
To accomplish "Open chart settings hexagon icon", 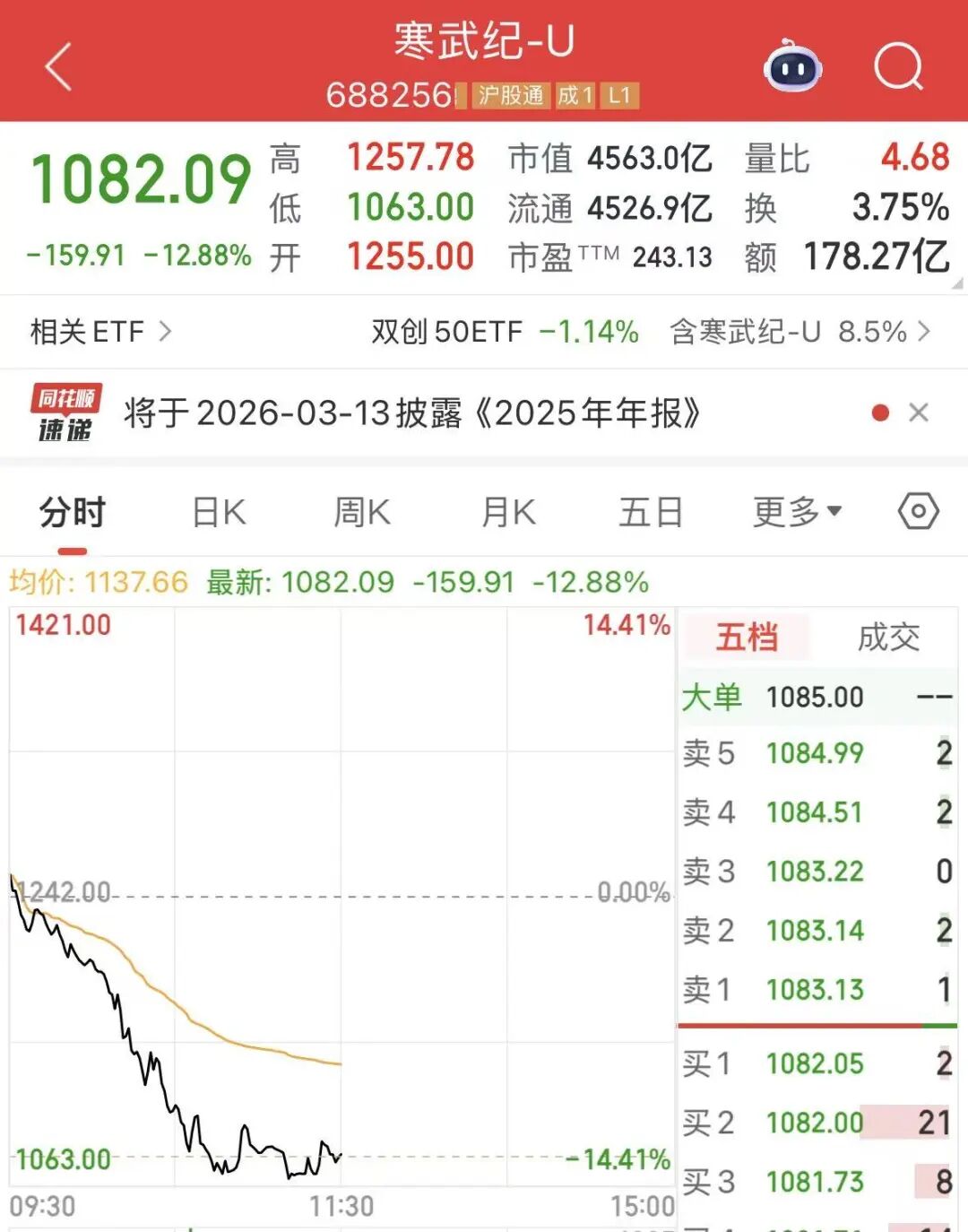I will pyautogui.click(x=918, y=512).
